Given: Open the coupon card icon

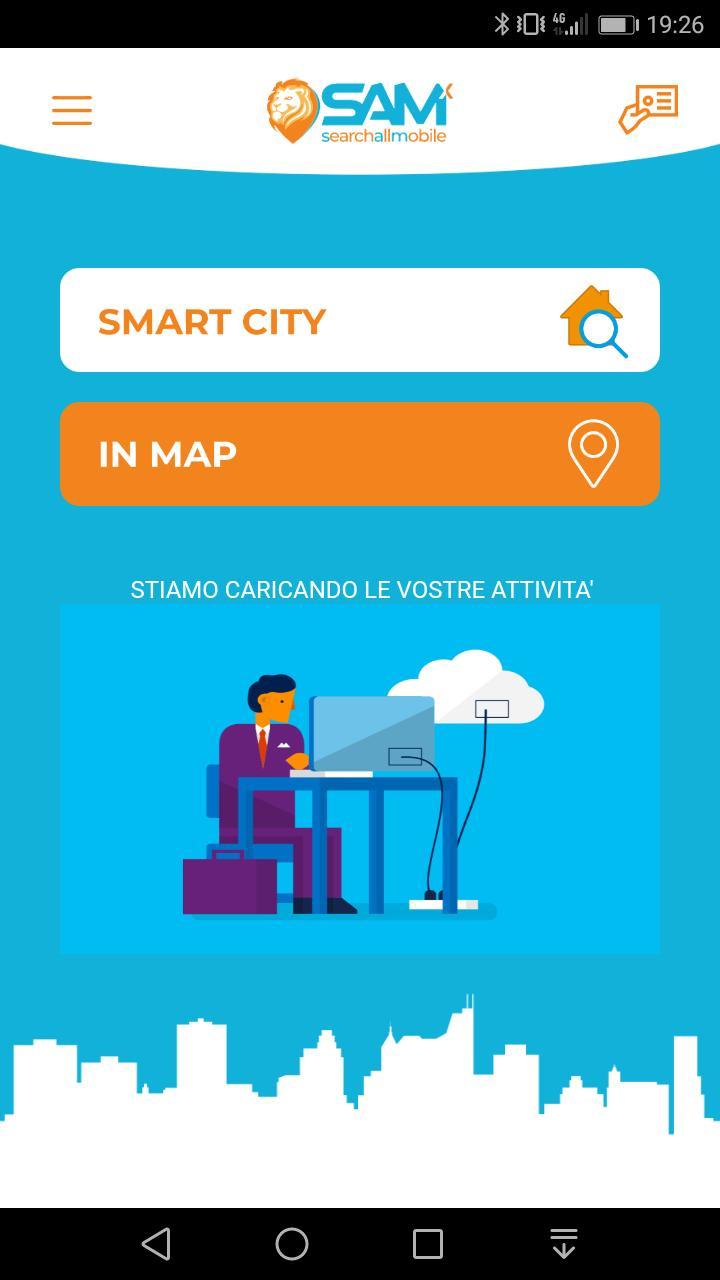Looking at the screenshot, I should (x=648, y=108).
